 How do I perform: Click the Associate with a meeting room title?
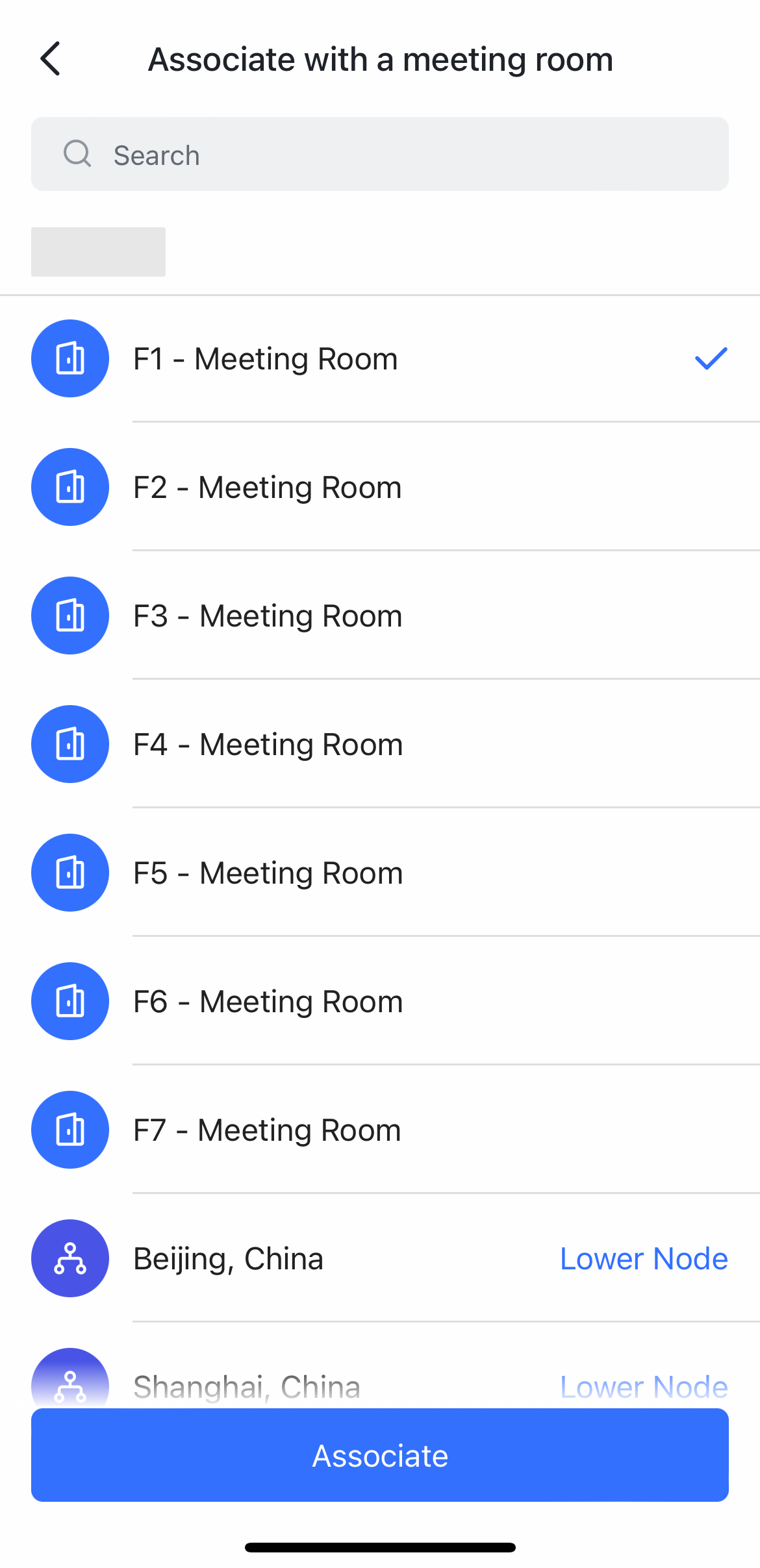380,58
